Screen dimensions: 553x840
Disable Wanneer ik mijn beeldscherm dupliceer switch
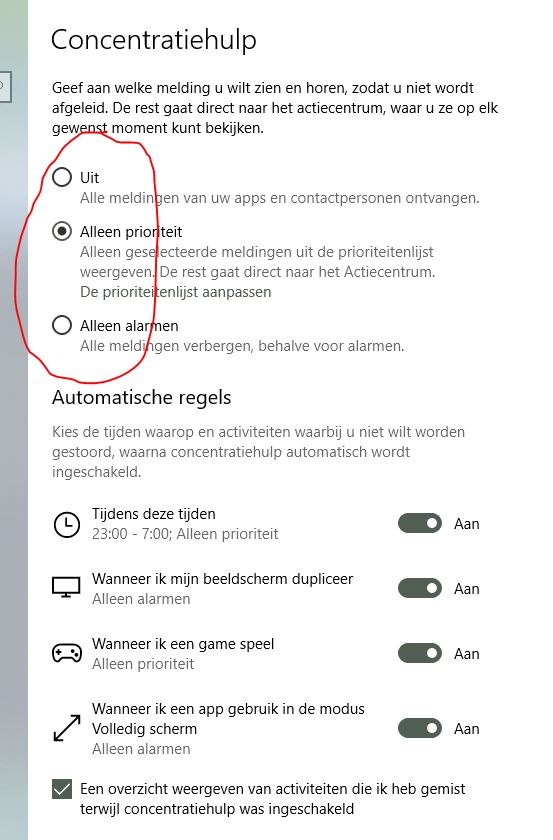tap(420, 588)
